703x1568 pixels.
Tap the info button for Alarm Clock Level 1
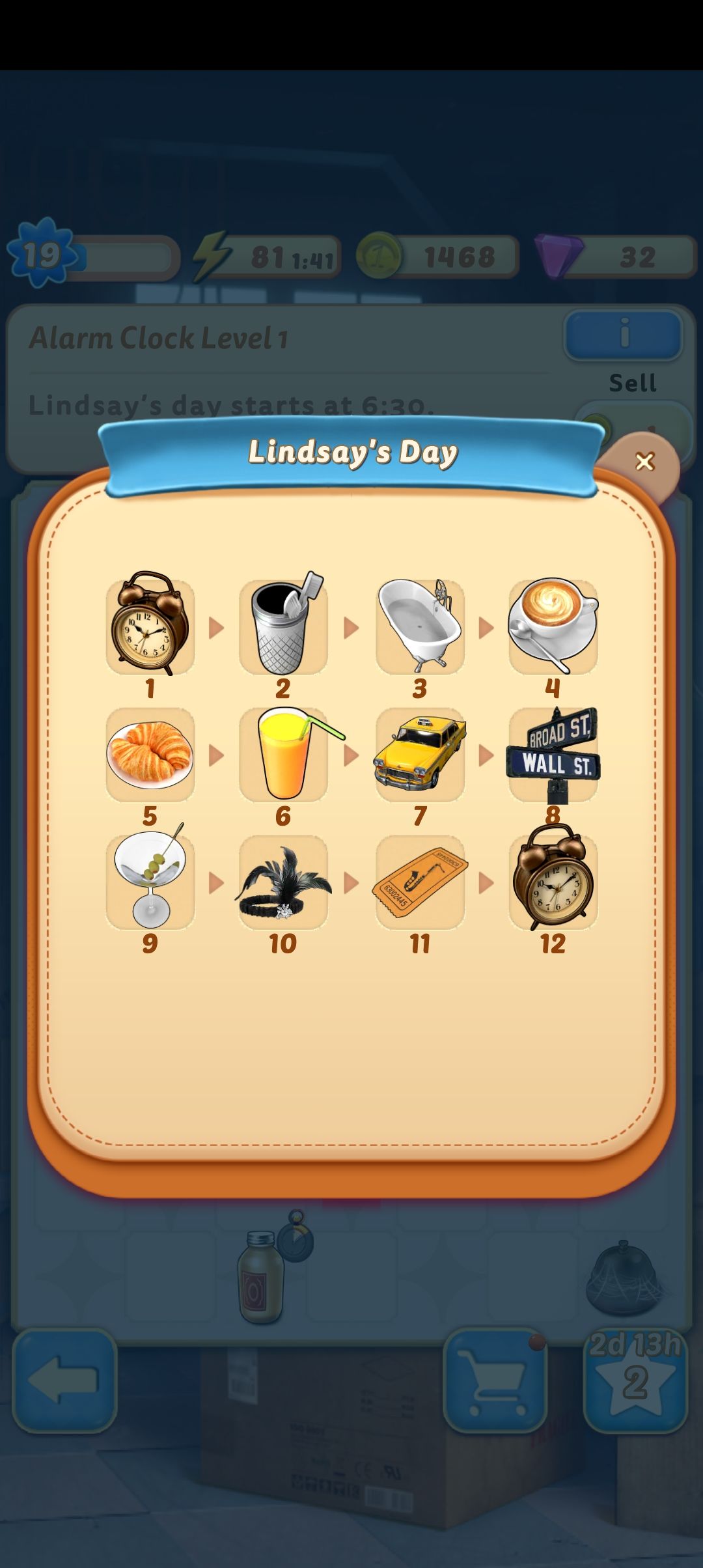click(x=624, y=333)
